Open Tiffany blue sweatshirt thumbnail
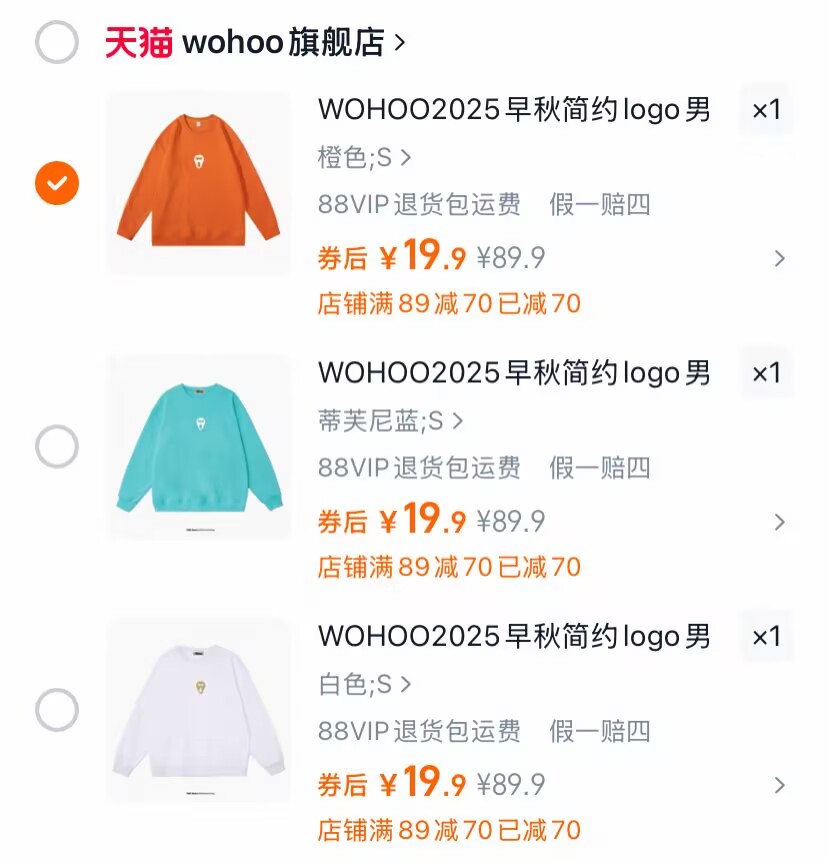 tap(198, 446)
